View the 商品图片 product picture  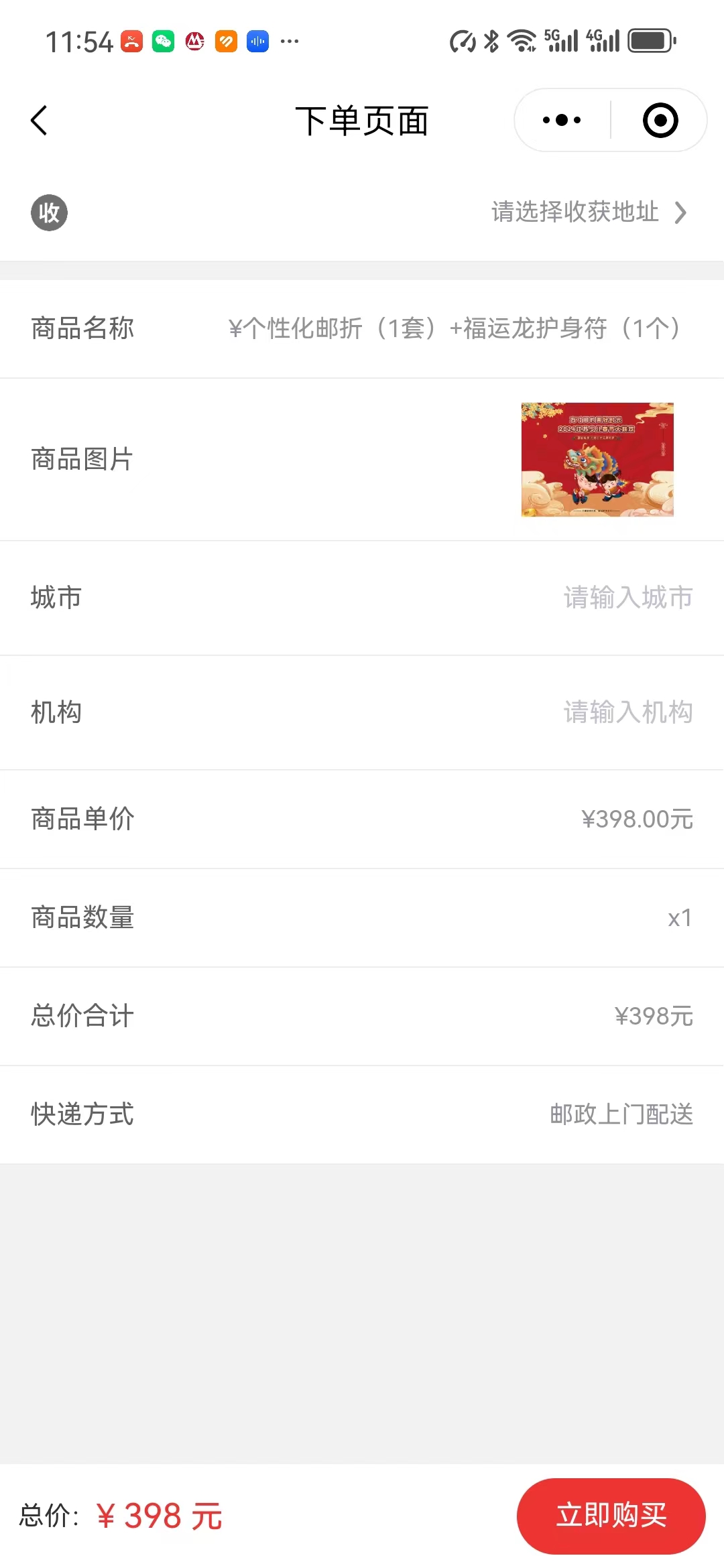[x=597, y=460]
